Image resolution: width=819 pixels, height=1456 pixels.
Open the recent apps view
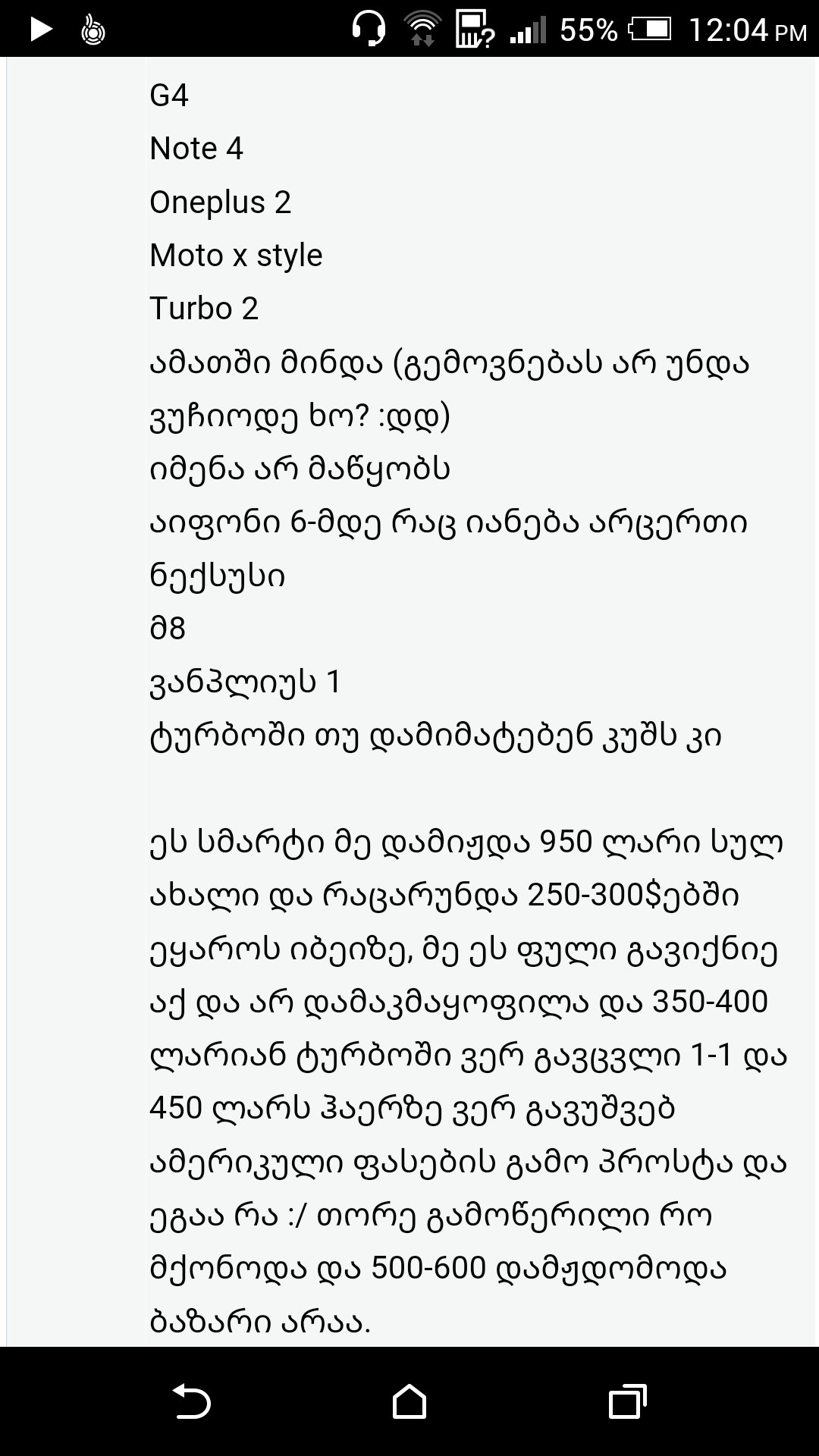click(x=627, y=1400)
